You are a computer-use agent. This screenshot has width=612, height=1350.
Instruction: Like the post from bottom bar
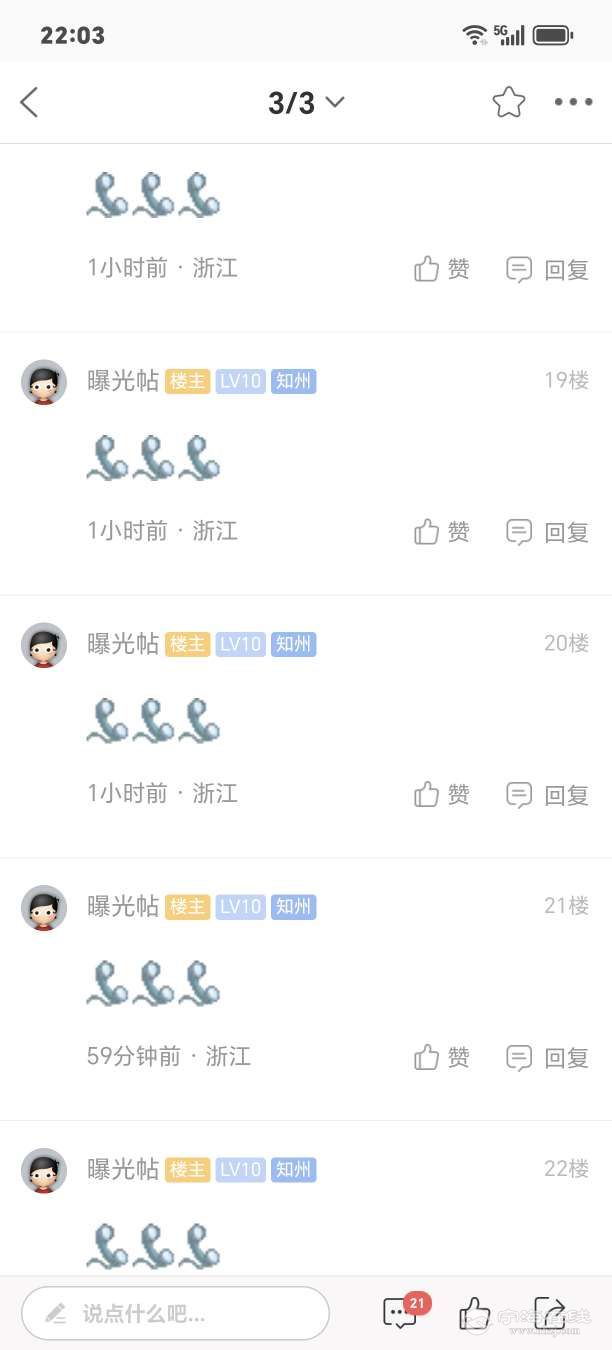tap(474, 1313)
